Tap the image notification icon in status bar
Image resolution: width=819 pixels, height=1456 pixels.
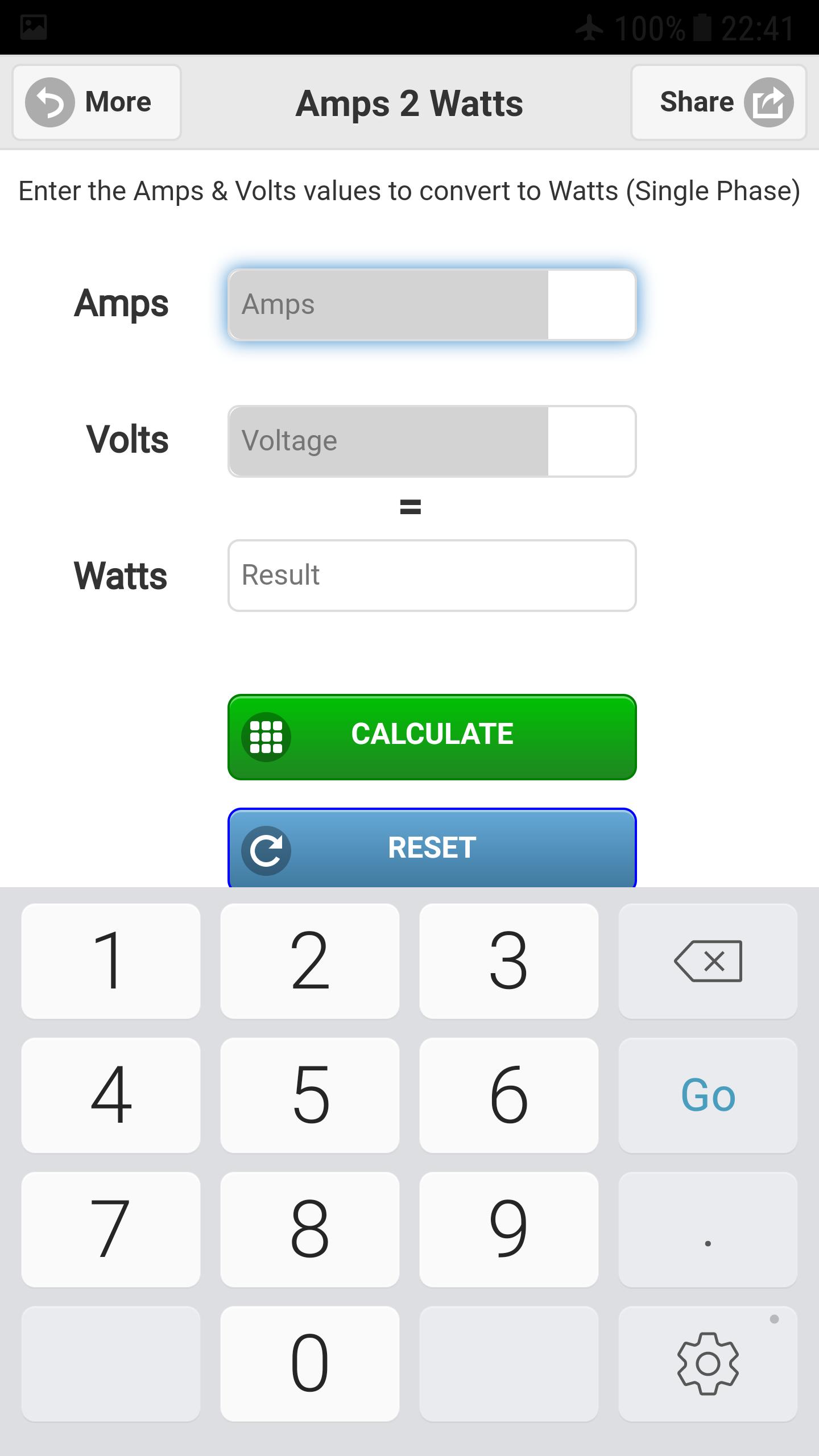(x=32, y=26)
